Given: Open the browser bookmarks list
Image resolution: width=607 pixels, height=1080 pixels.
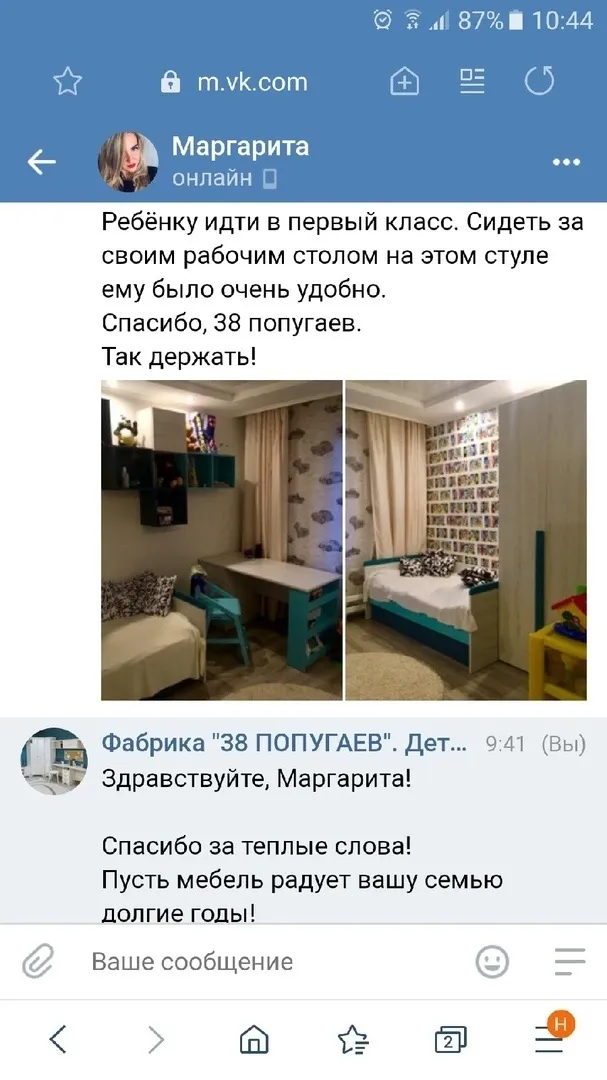Looking at the screenshot, I should (x=353, y=1039).
